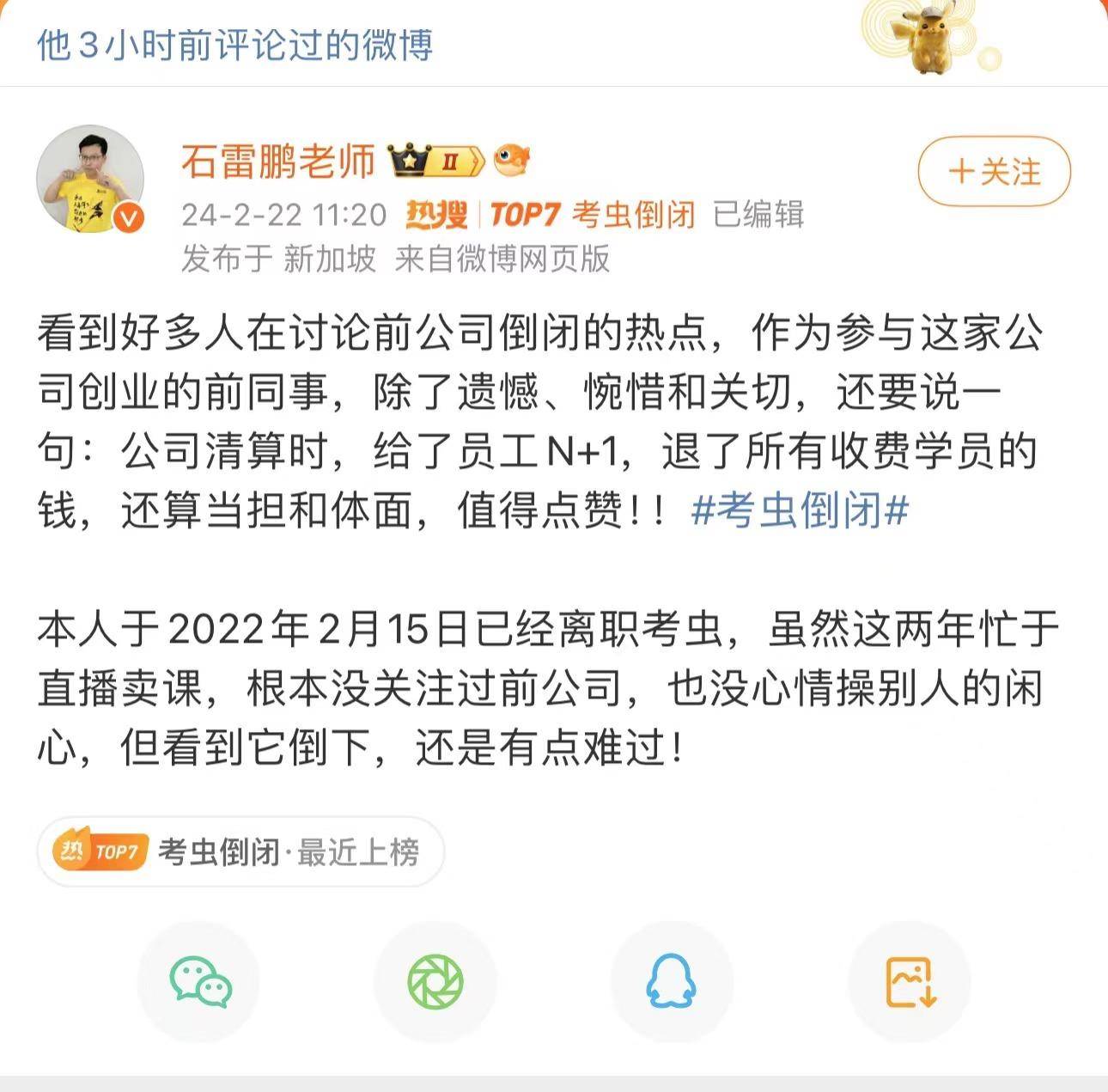Open the #考虫倒闭# hashtag link
This screenshot has width=1108, height=1092.
coord(800,510)
